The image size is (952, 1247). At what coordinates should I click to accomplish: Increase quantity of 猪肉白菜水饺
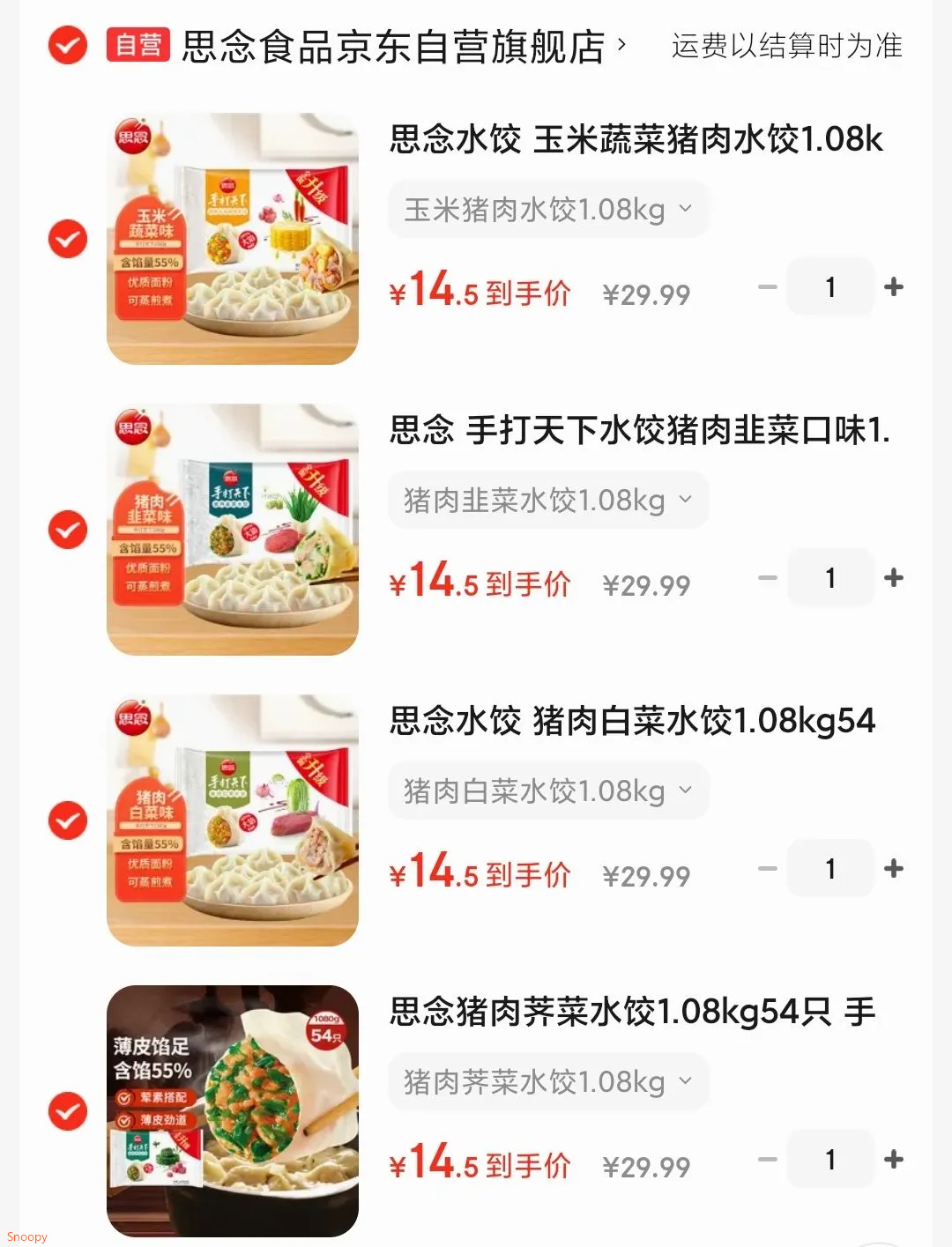coord(893,869)
